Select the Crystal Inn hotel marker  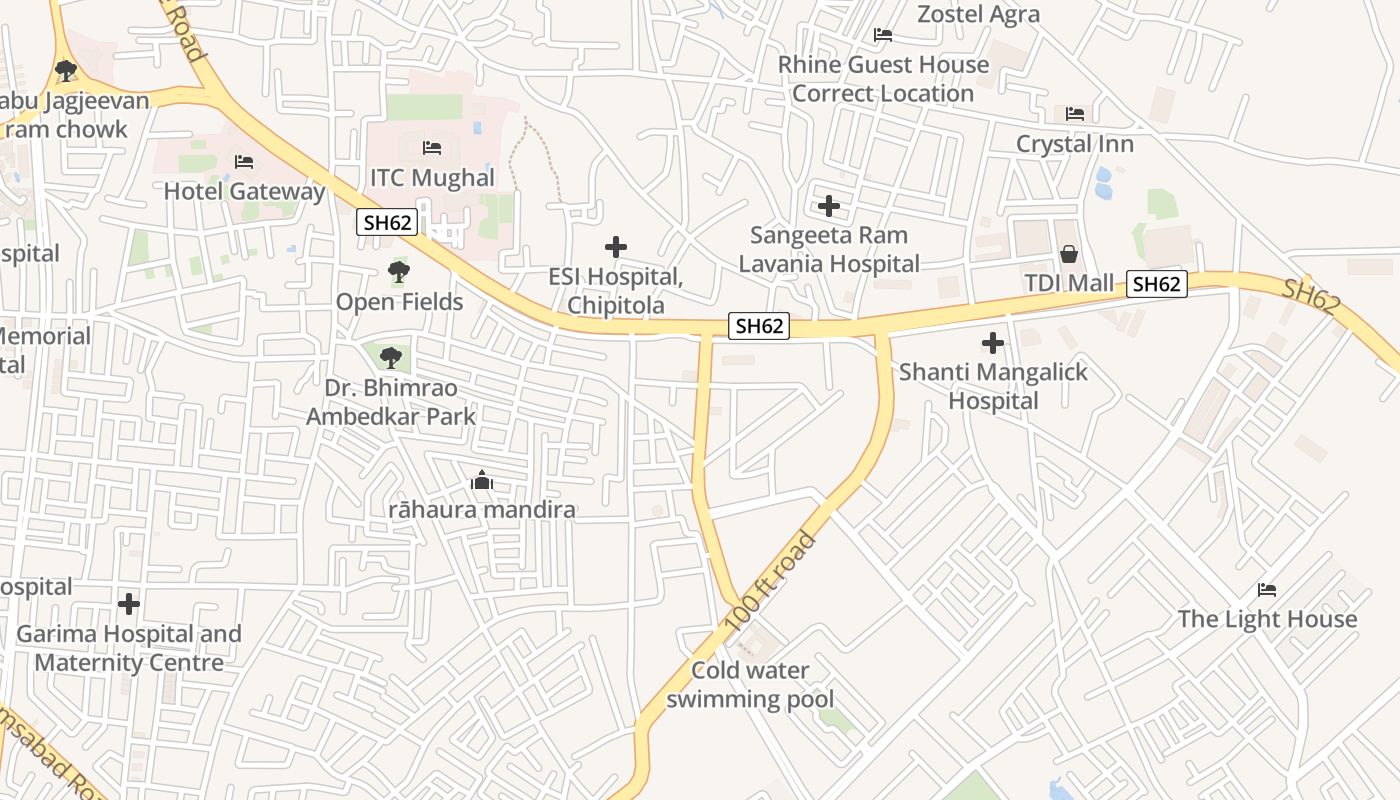coord(1075,114)
